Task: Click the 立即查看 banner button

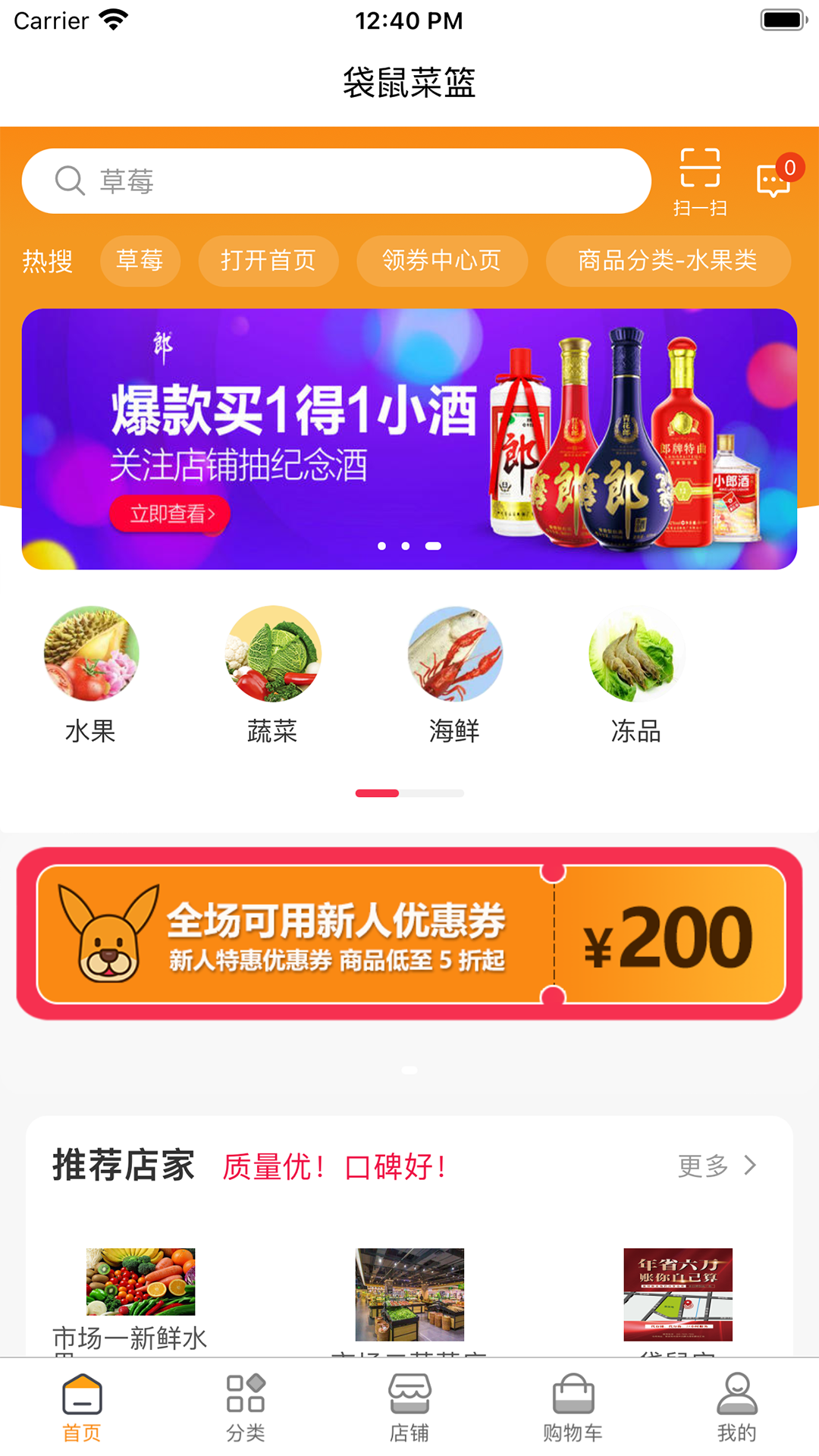Action: tap(170, 513)
